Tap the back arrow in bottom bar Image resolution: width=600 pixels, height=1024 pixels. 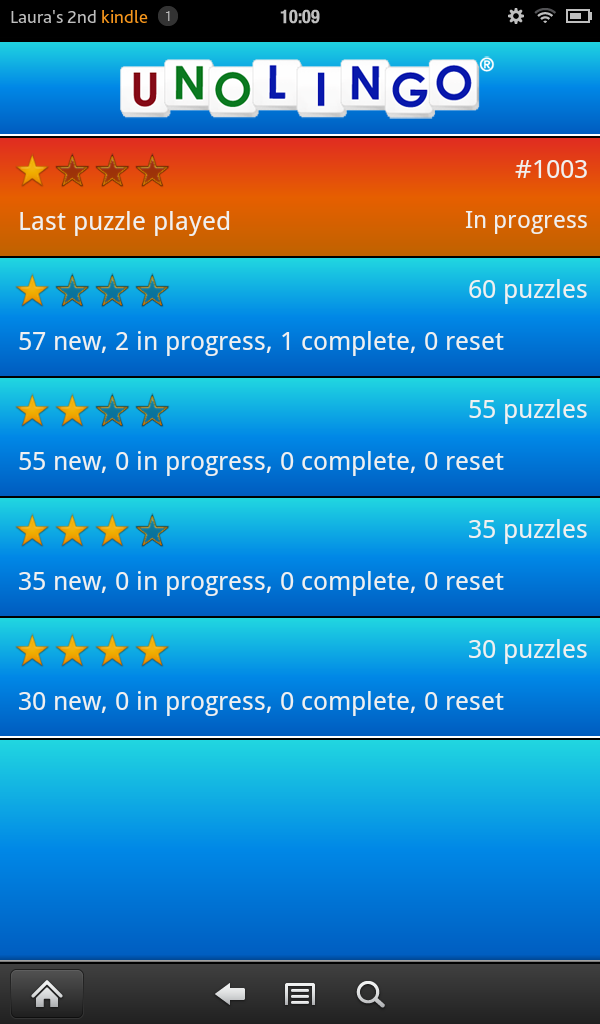230,994
